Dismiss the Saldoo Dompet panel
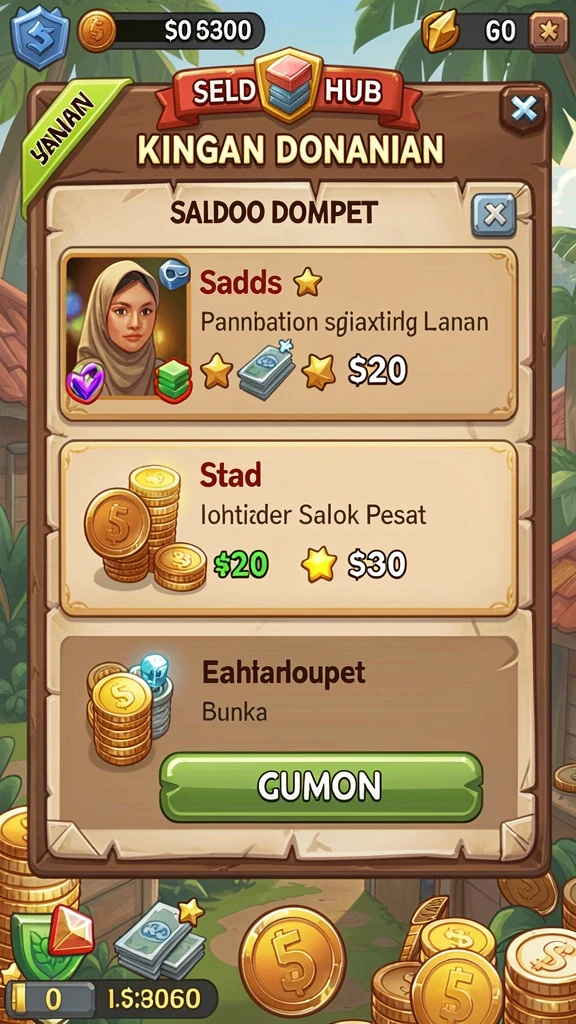 pos(494,215)
